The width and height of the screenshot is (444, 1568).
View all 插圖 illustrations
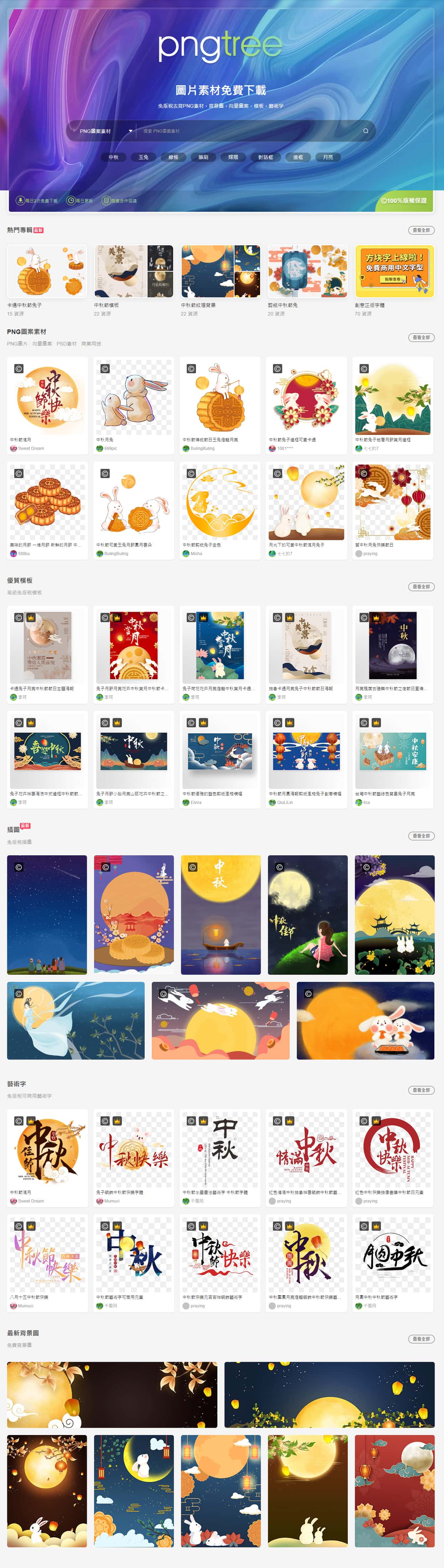421,836
